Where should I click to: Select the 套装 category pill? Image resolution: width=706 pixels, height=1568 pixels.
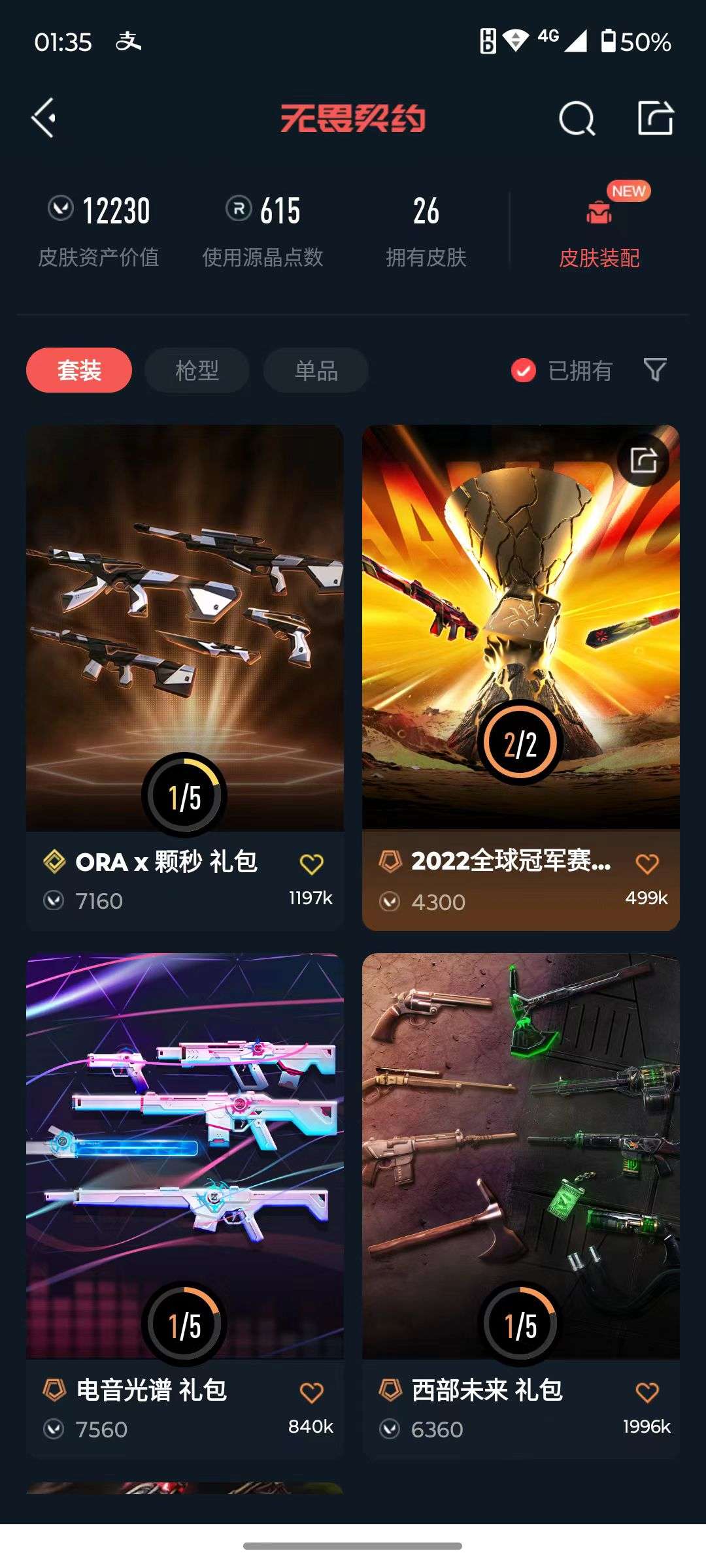point(78,370)
